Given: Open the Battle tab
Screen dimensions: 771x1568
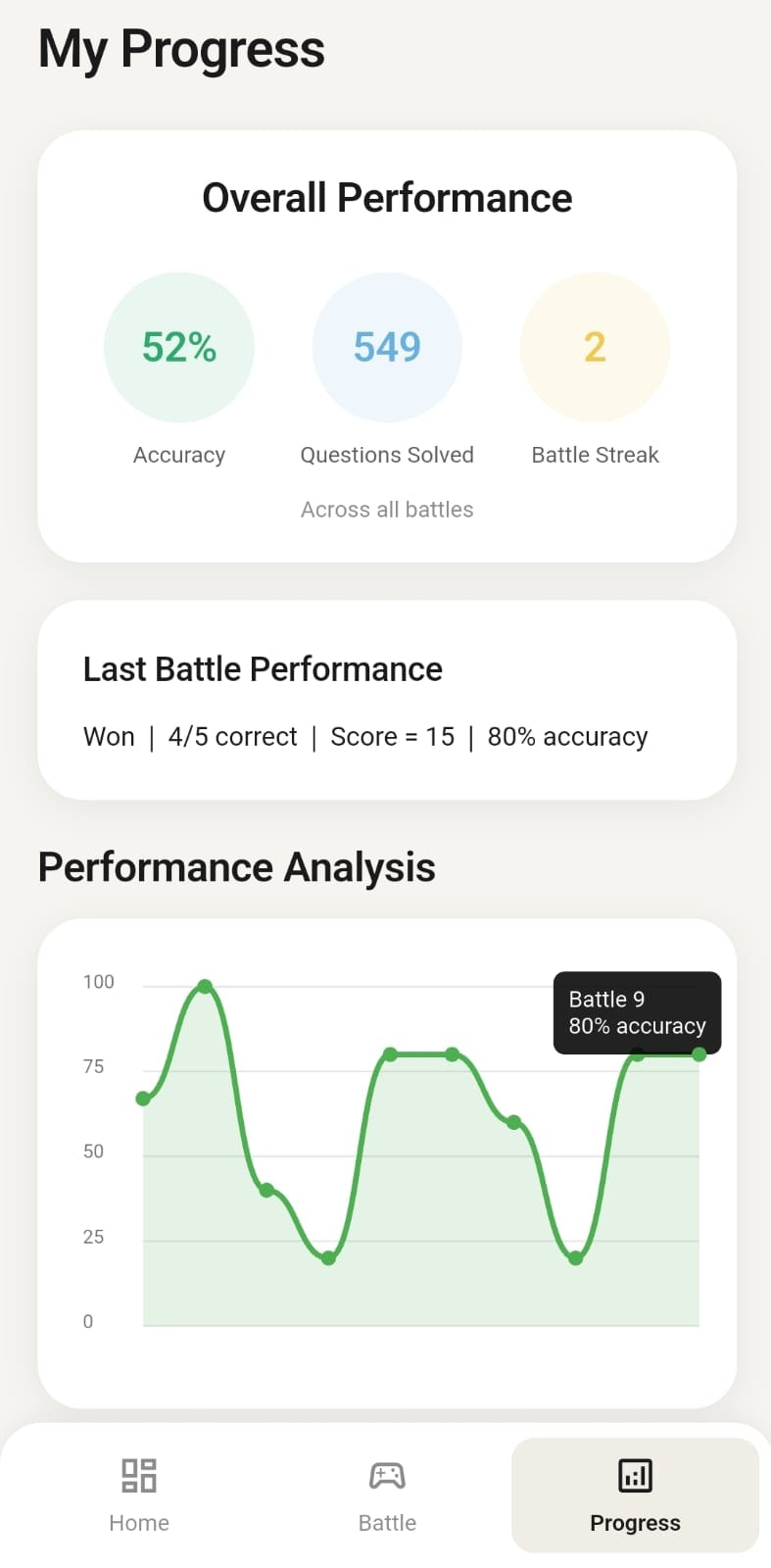Looking at the screenshot, I should pos(387,1494).
